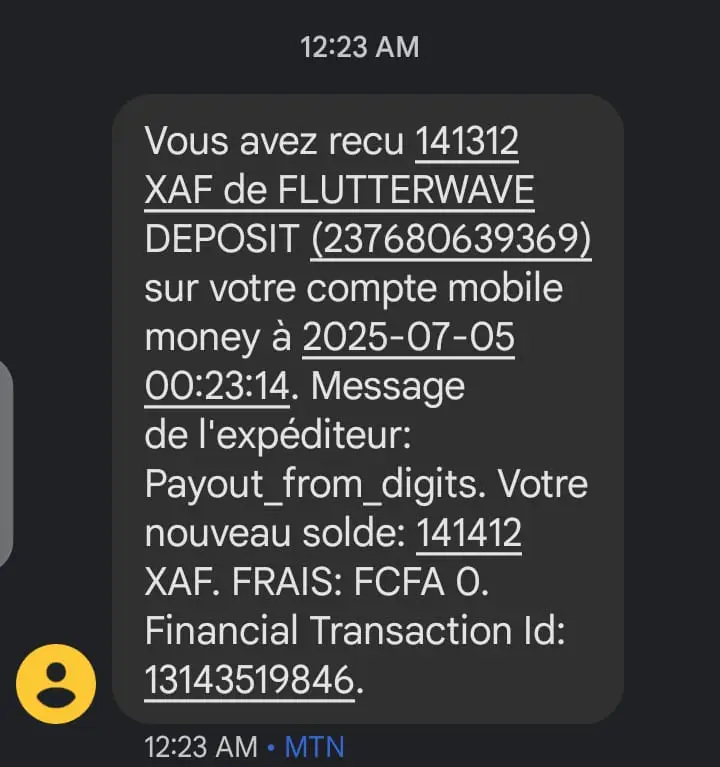This screenshot has width=720, height=767.
Task: Open the date link 2025-07-05 00:23:14
Action: [408, 339]
